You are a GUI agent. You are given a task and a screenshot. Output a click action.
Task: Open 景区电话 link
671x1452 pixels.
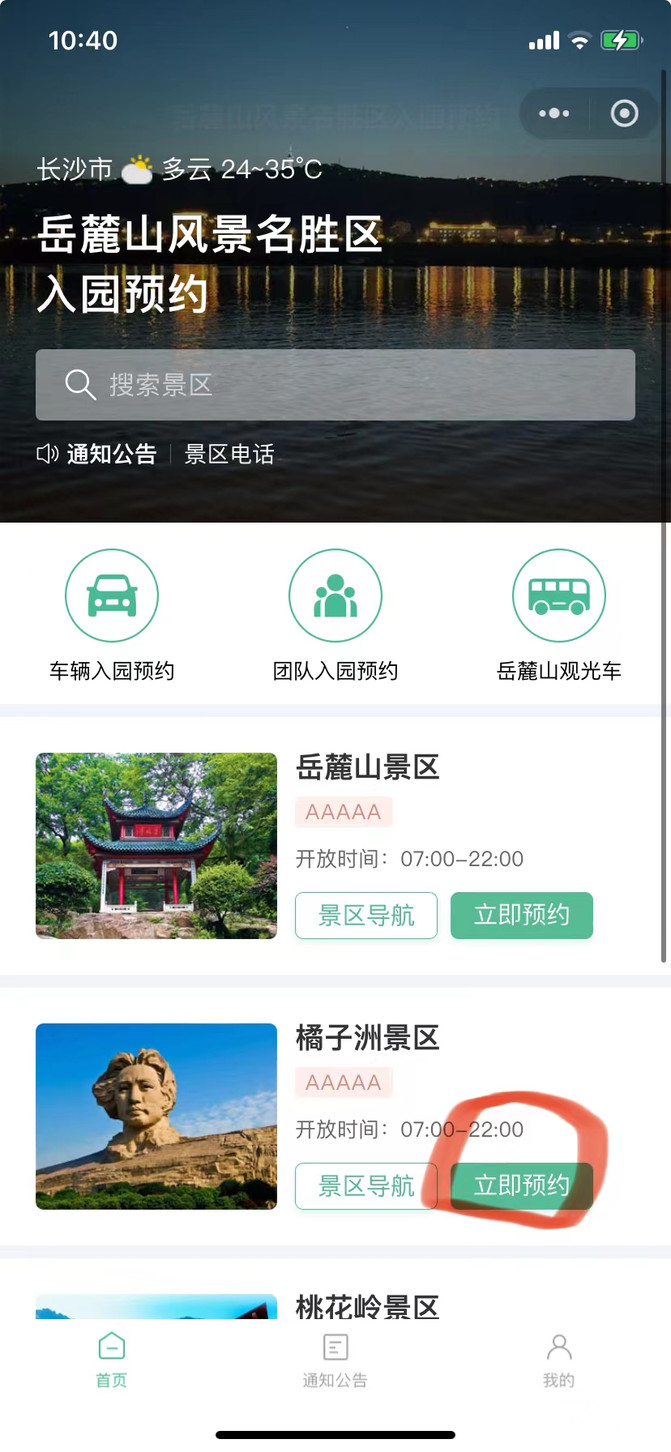coord(229,454)
